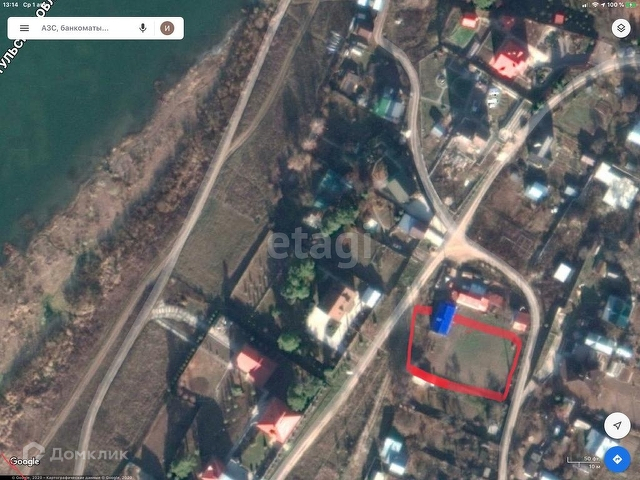
Task: Start voice search with microphone
Action: pos(142,28)
